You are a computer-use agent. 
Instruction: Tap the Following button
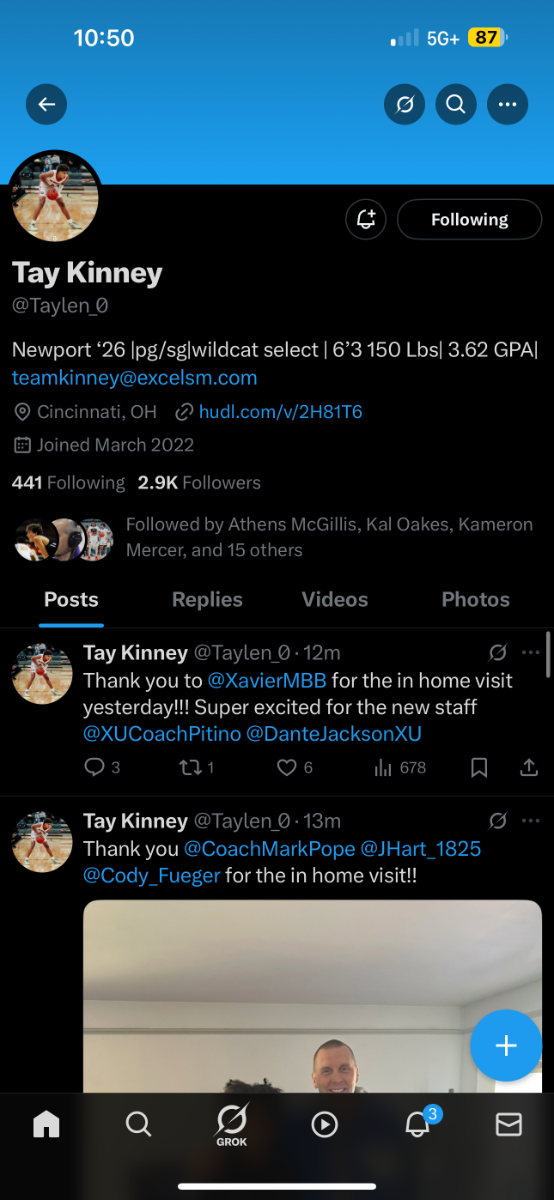point(470,219)
